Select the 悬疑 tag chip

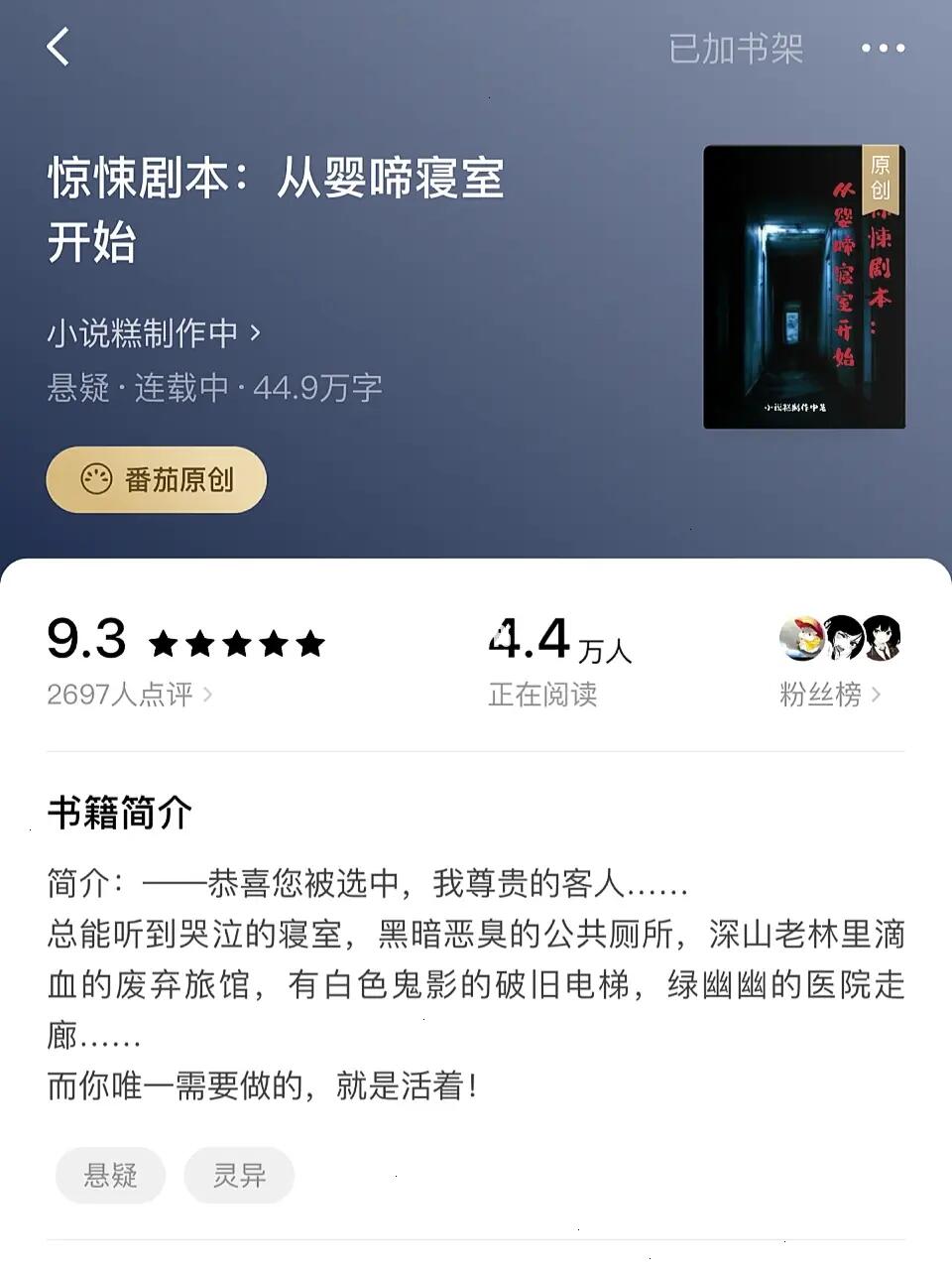point(110,1176)
